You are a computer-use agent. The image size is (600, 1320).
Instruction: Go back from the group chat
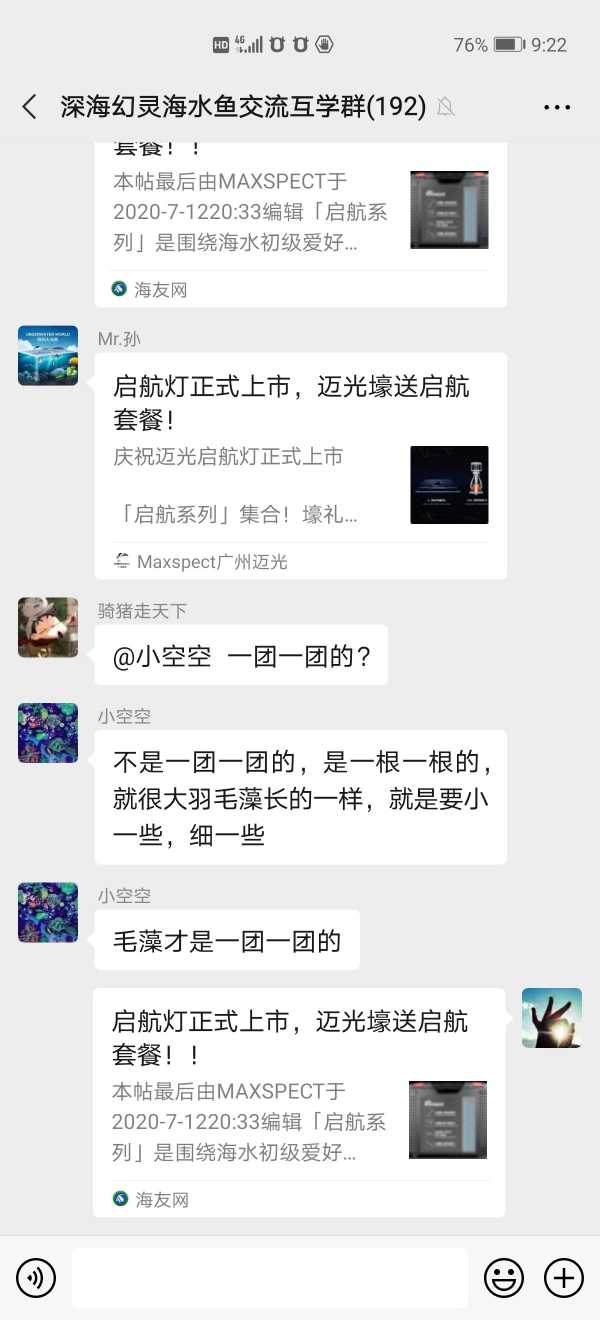29,107
